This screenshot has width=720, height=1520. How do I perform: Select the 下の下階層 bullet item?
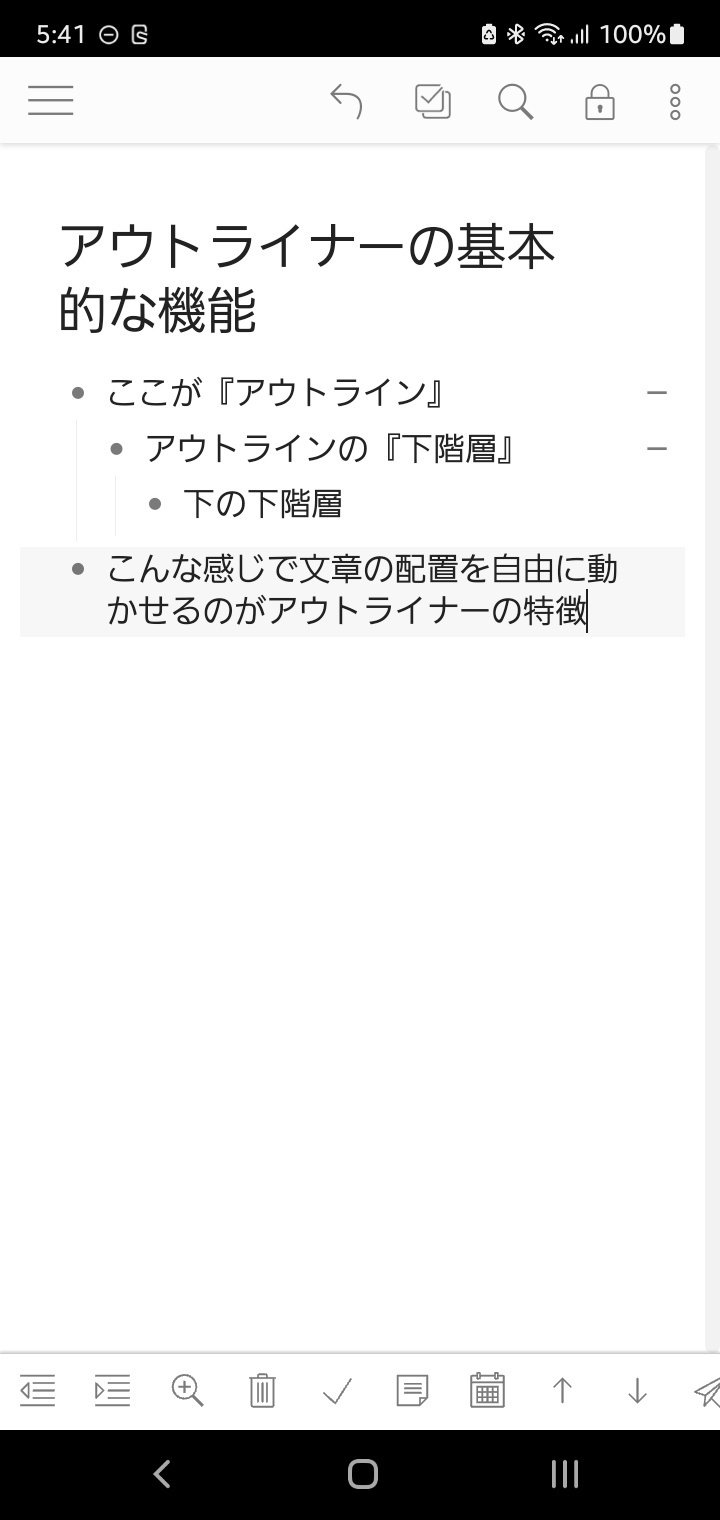click(262, 504)
